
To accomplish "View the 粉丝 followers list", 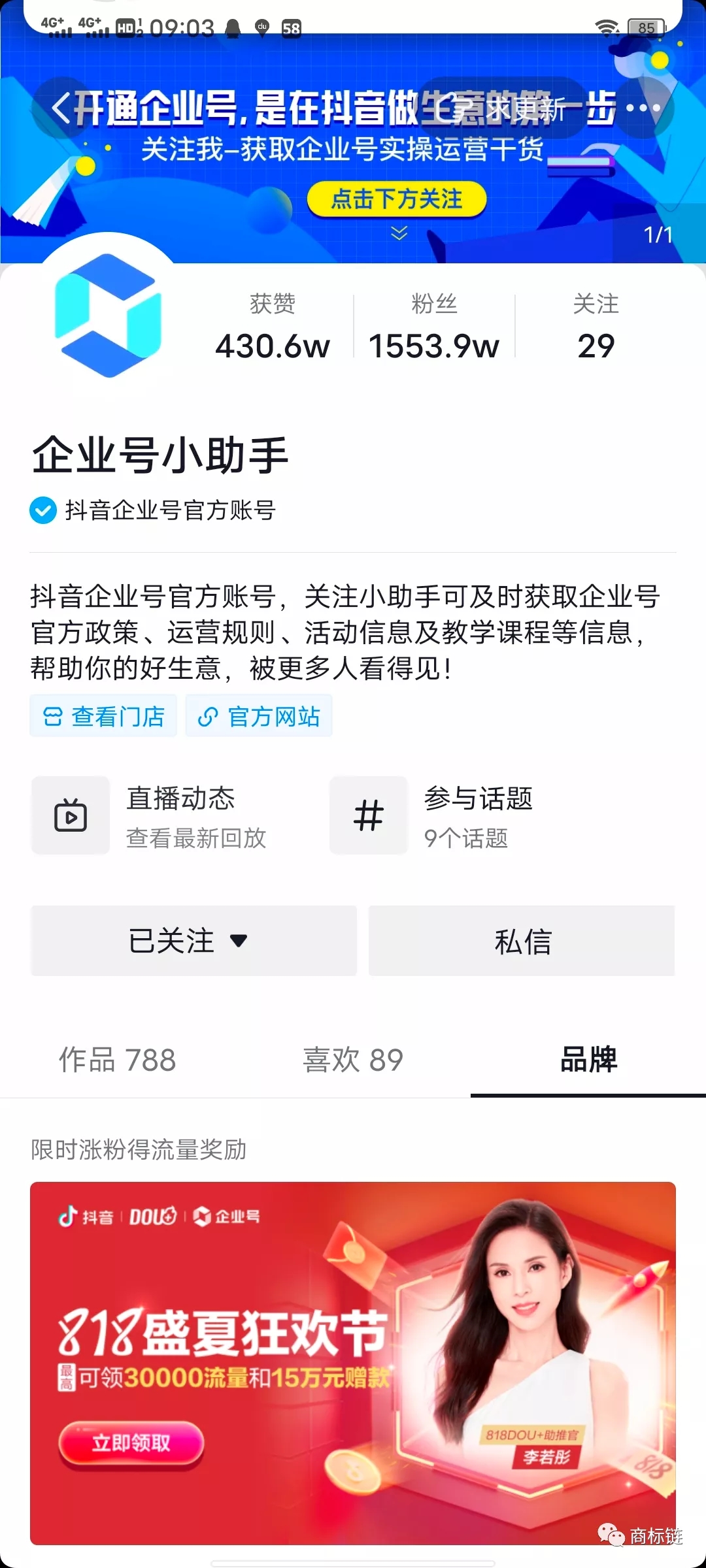I will tap(433, 327).
